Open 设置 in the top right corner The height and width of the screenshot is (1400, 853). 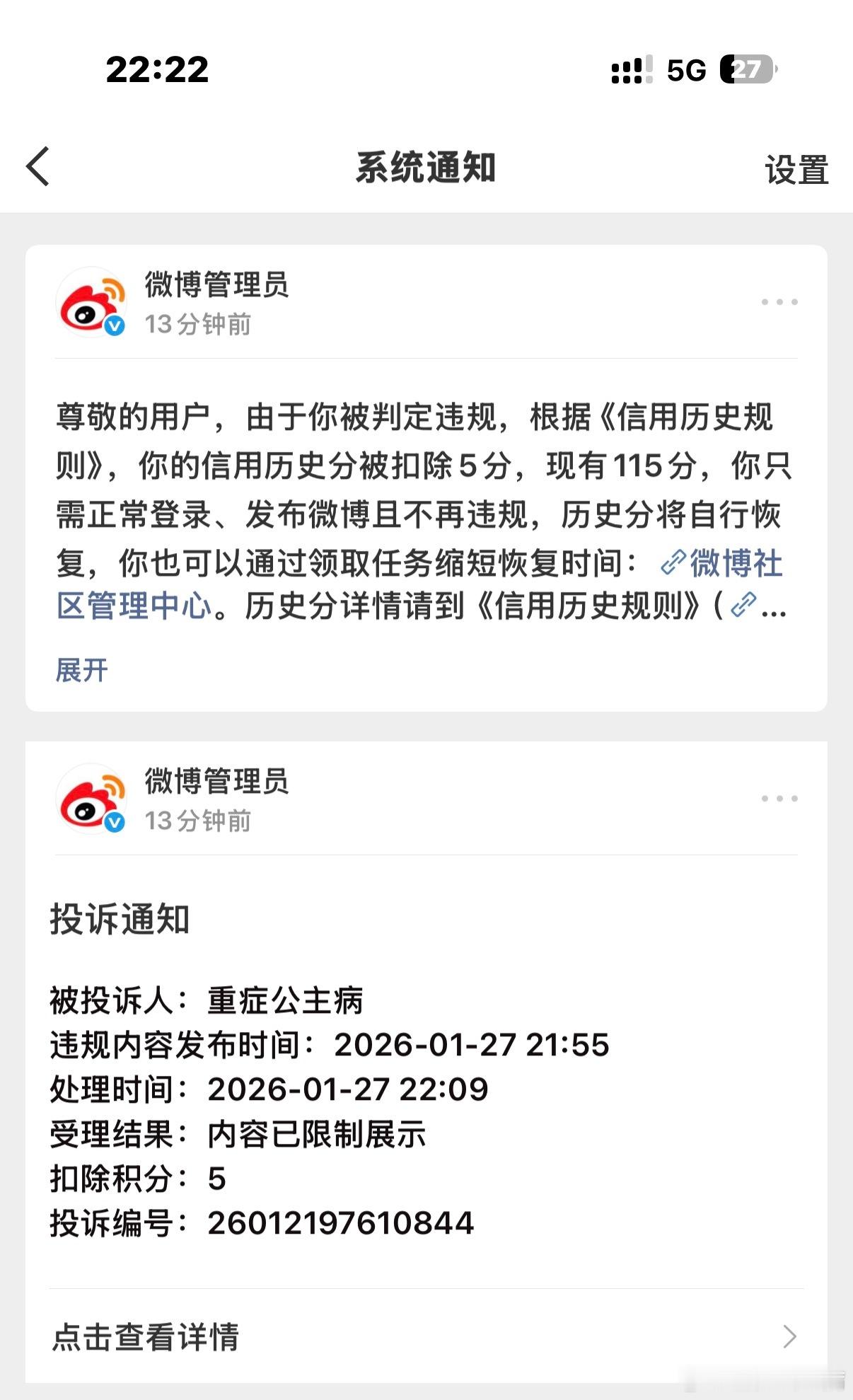point(796,168)
